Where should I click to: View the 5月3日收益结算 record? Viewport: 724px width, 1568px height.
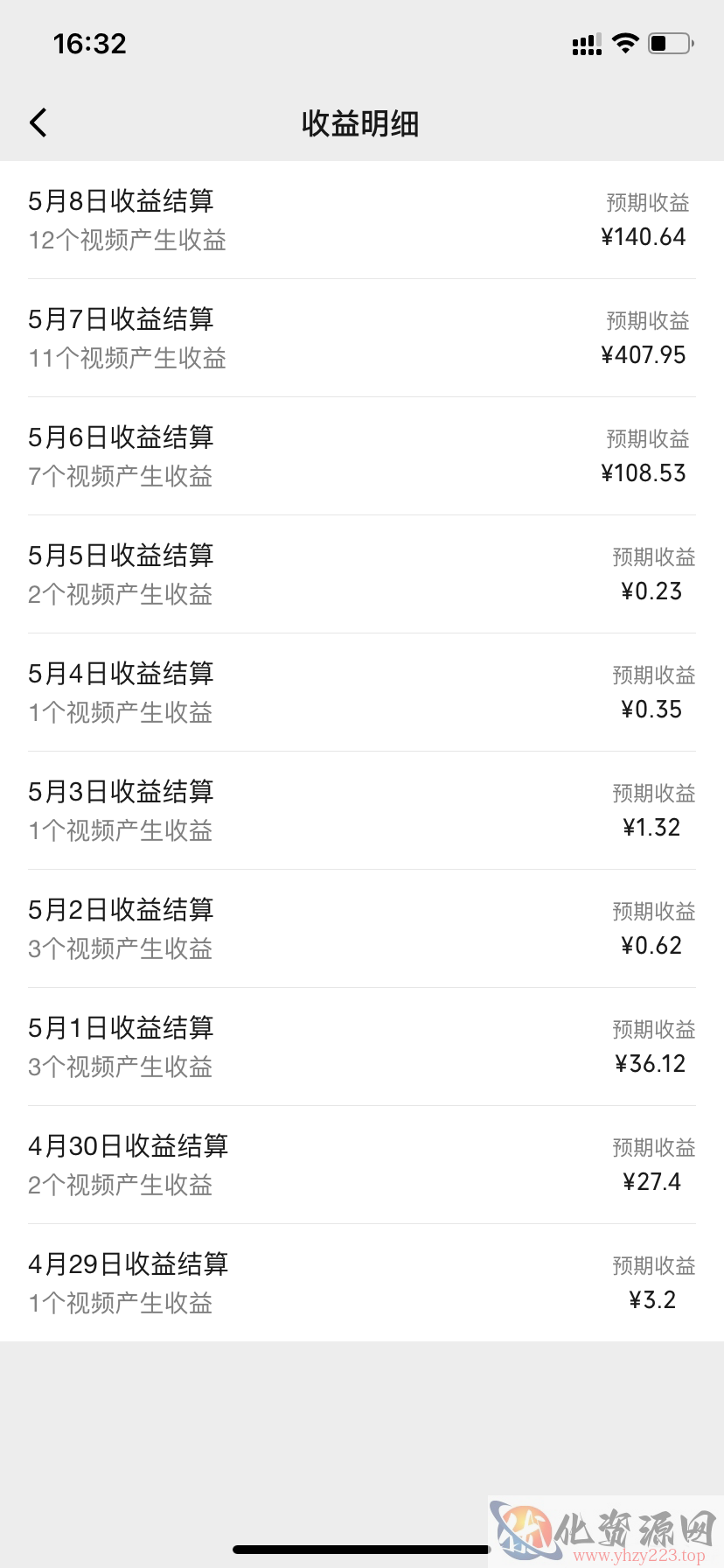click(x=362, y=810)
